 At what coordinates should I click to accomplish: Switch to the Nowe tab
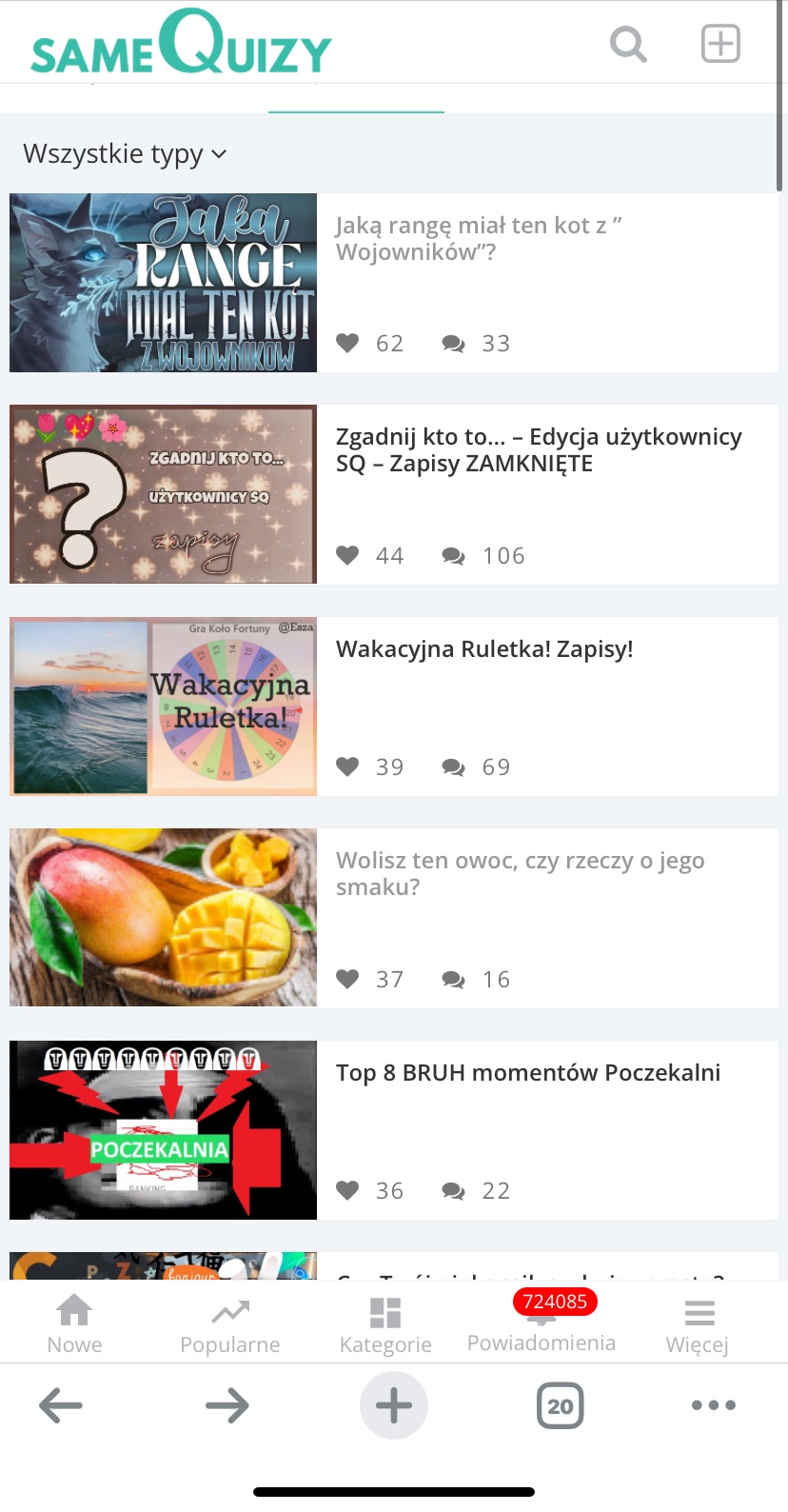[x=74, y=1323]
